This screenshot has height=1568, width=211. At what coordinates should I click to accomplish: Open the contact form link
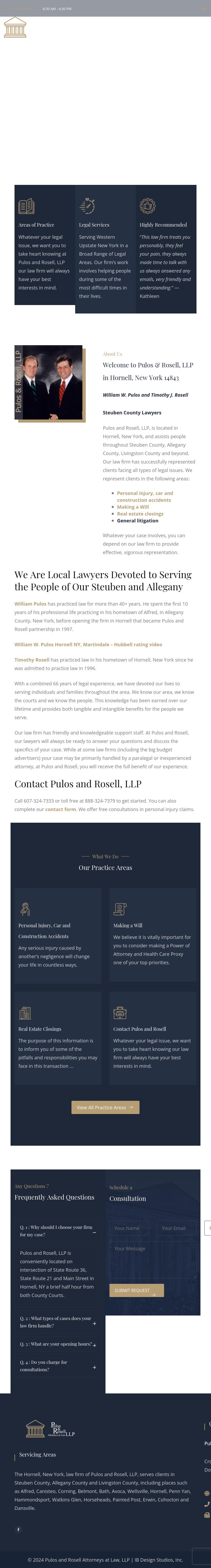pyautogui.click(x=61, y=809)
